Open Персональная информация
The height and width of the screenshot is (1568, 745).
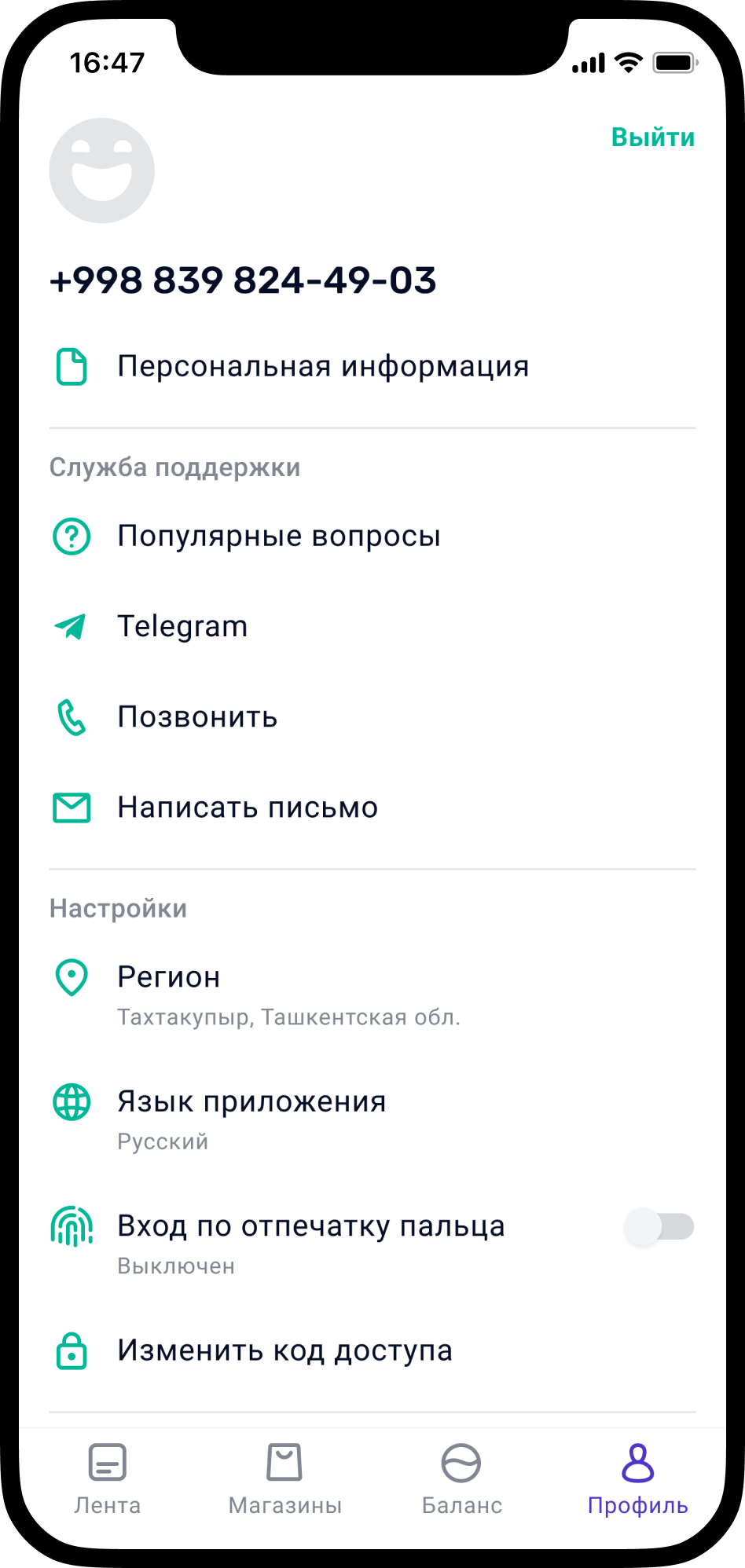(x=322, y=367)
